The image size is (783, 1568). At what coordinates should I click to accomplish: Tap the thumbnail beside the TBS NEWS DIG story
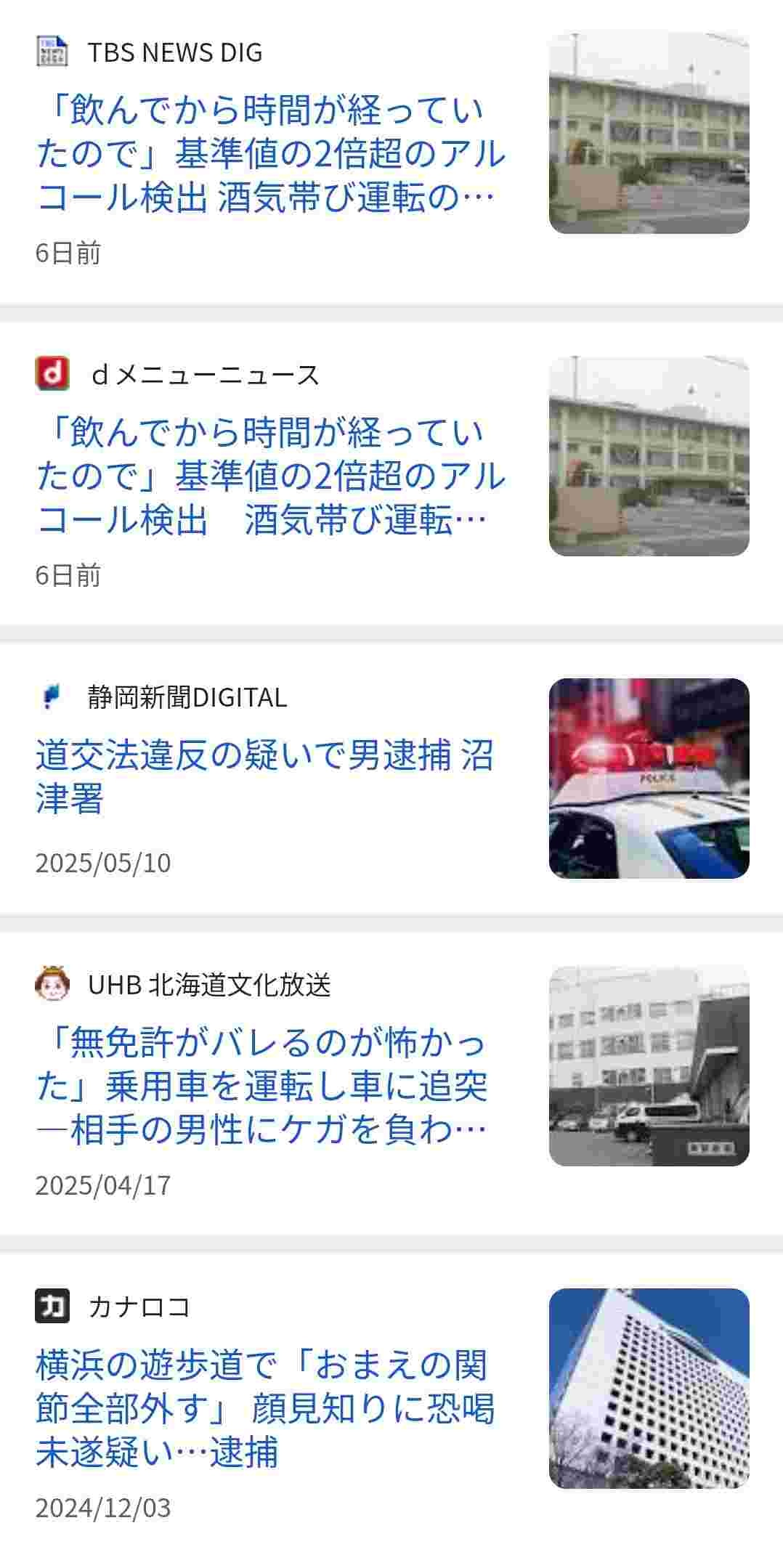tap(649, 134)
